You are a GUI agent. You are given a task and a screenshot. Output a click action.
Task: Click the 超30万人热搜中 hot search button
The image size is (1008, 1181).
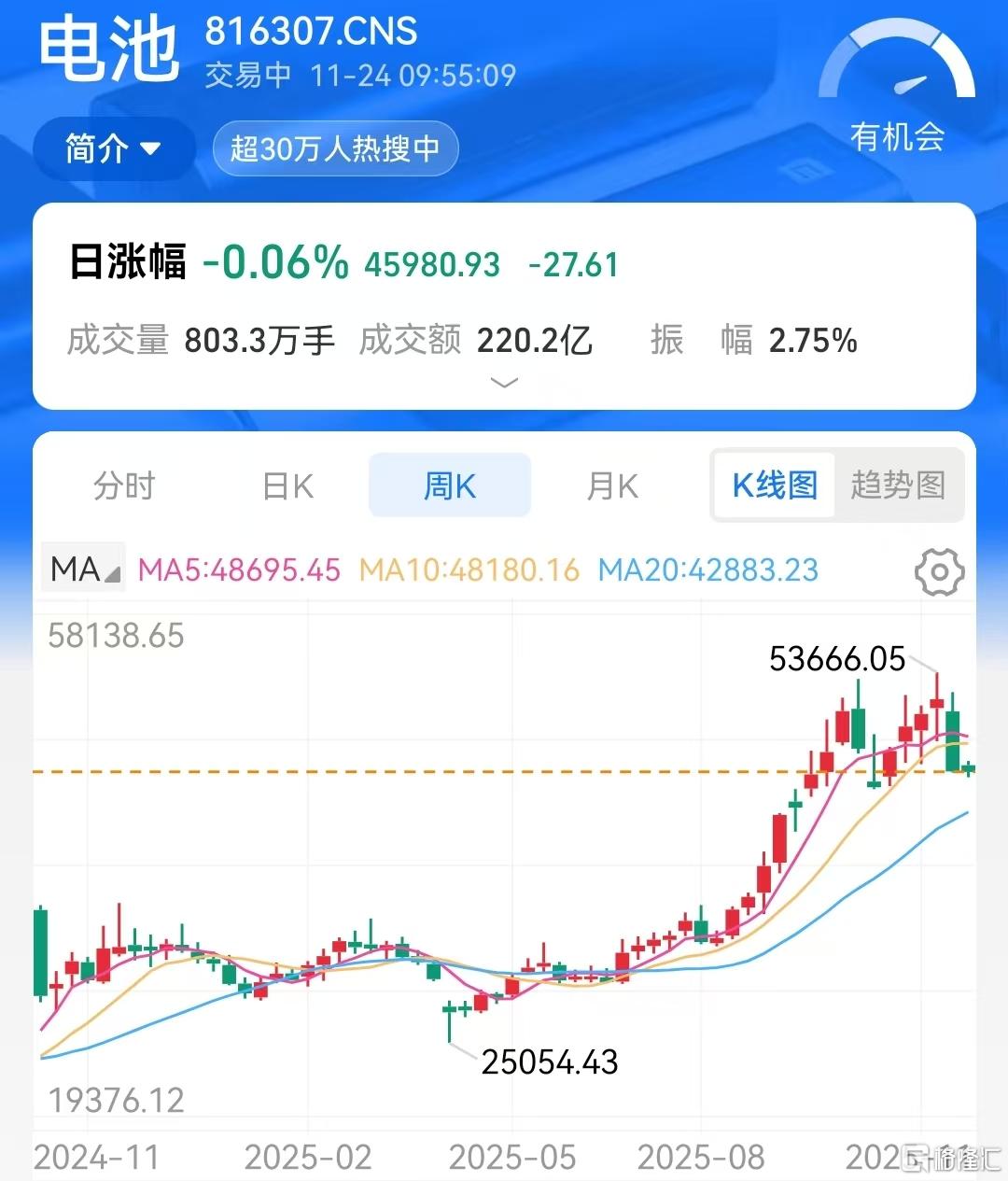click(x=335, y=148)
